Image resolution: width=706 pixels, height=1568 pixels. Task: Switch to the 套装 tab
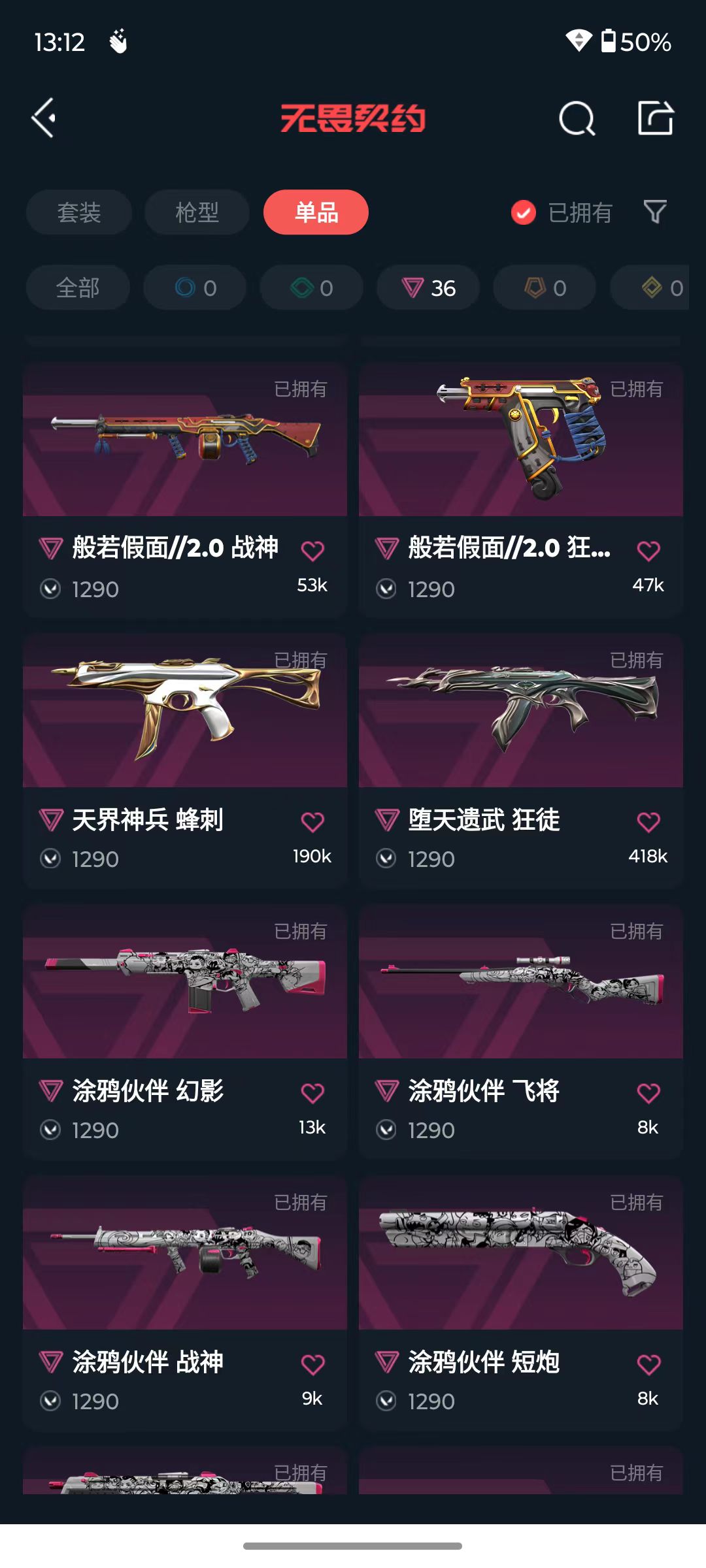coord(79,212)
